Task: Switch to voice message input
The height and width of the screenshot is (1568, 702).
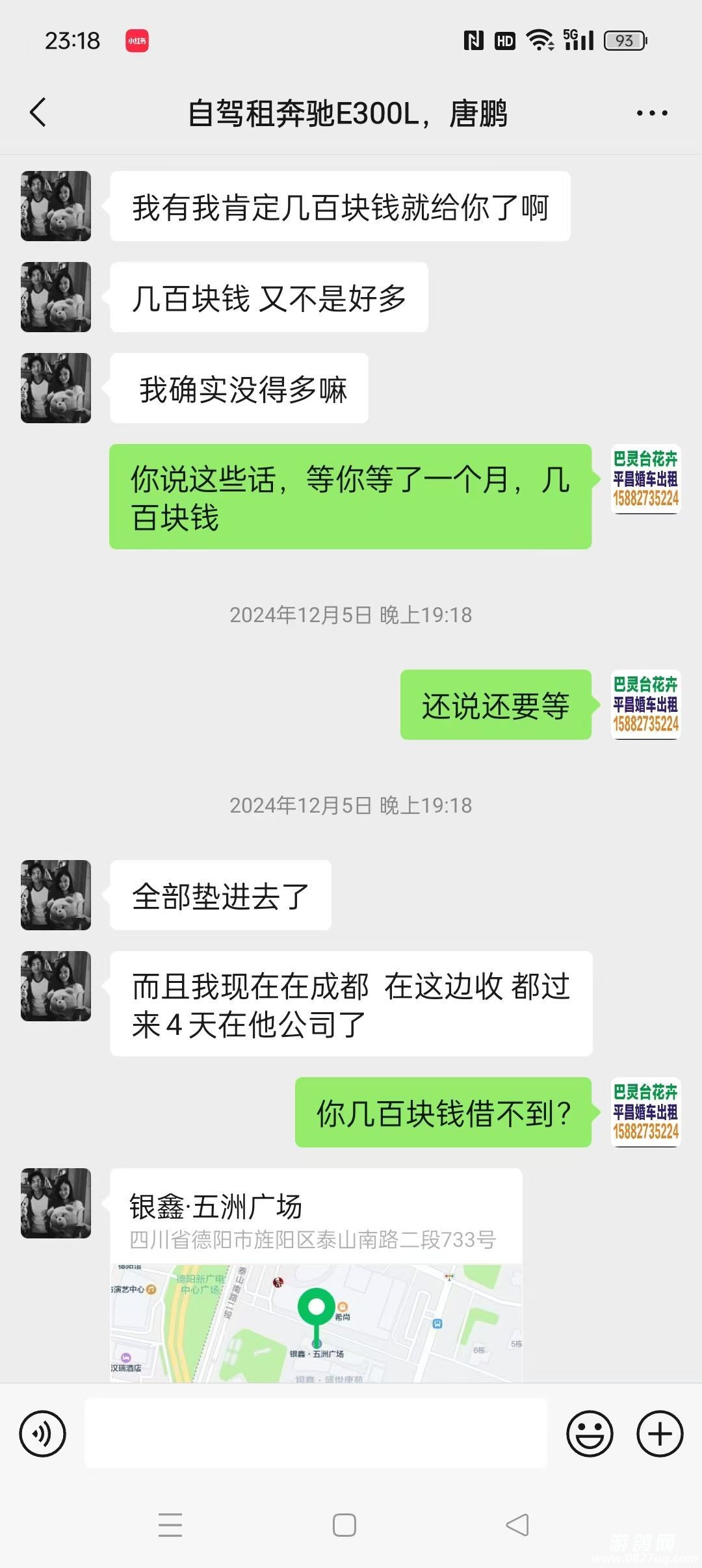Action: tap(43, 1433)
